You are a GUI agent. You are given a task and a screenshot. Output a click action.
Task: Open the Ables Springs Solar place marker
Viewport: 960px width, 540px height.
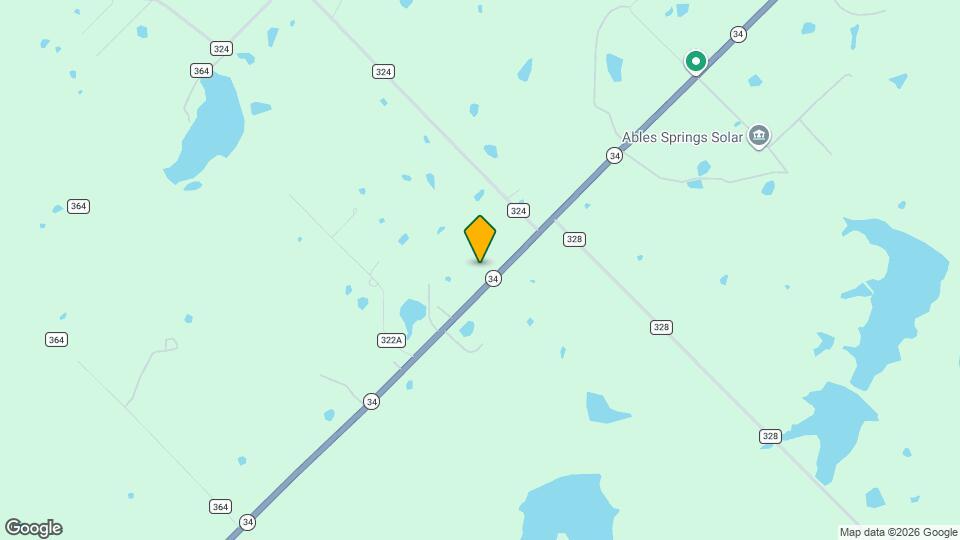click(759, 136)
